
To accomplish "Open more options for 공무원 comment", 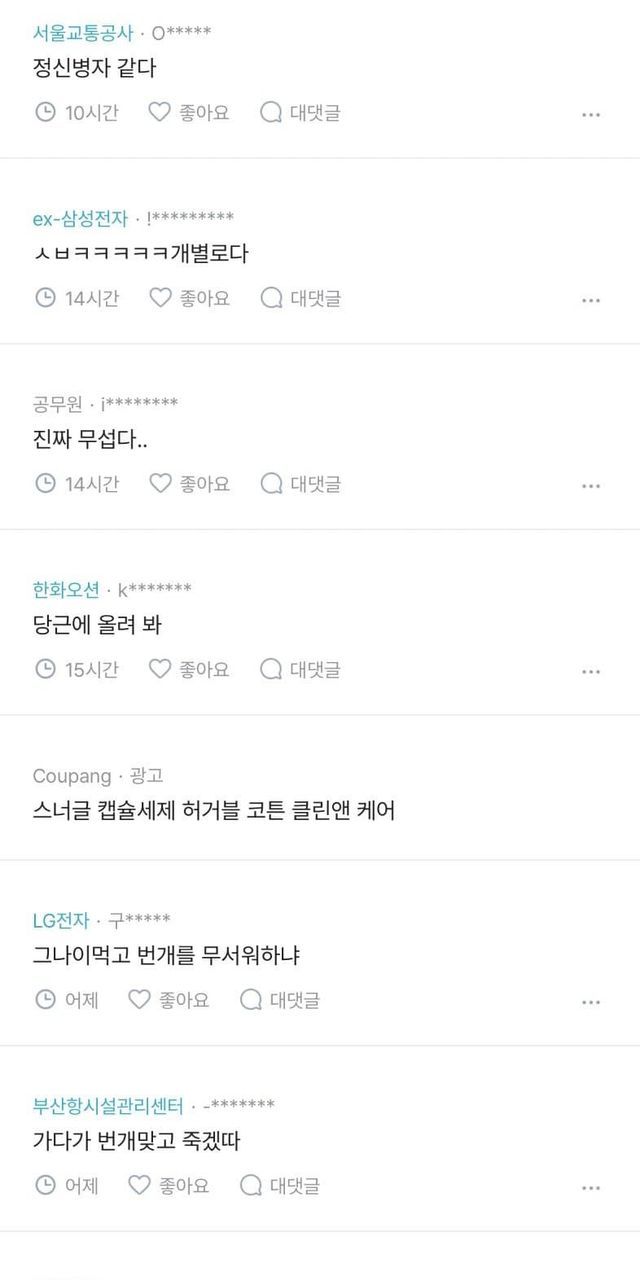I will click(x=591, y=486).
